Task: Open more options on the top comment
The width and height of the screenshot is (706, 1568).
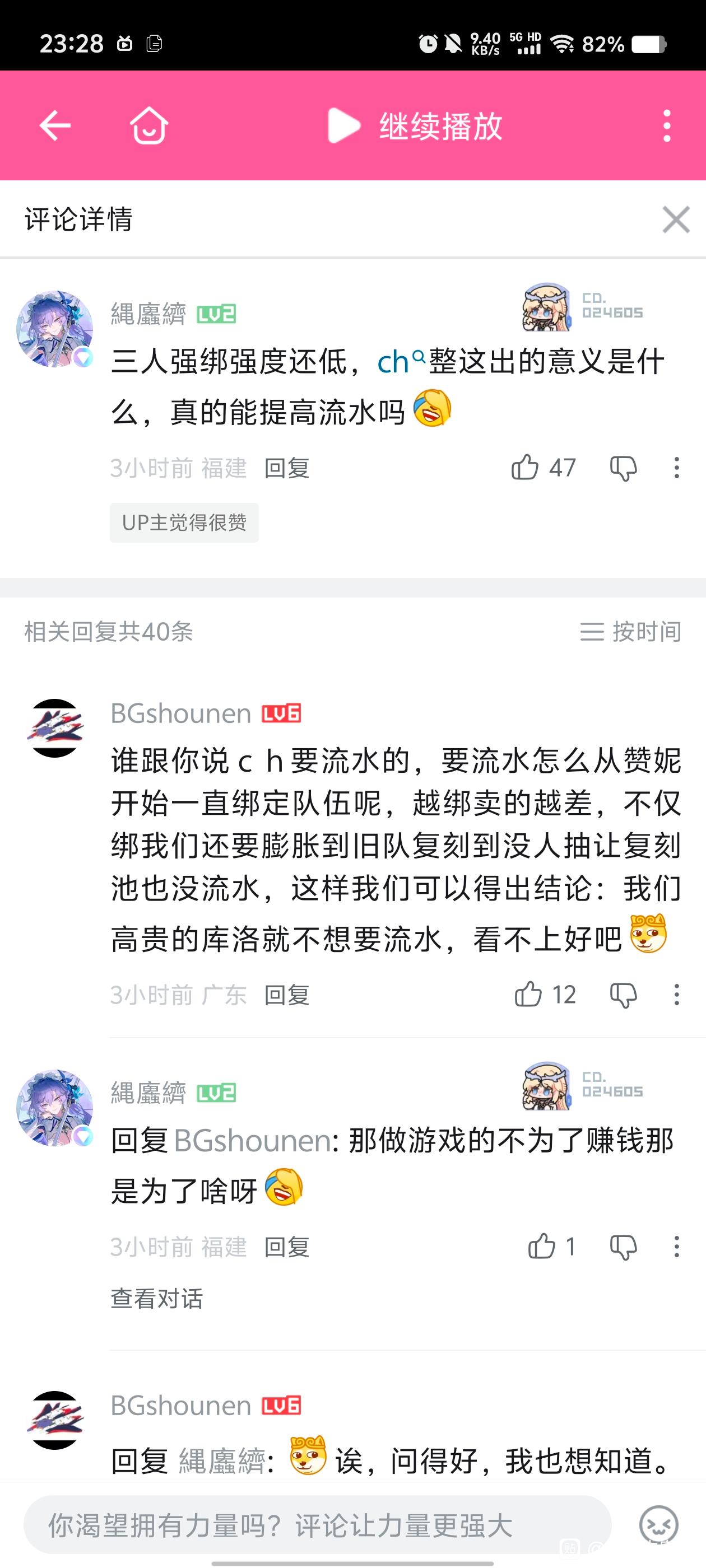Action: (x=676, y=468)
